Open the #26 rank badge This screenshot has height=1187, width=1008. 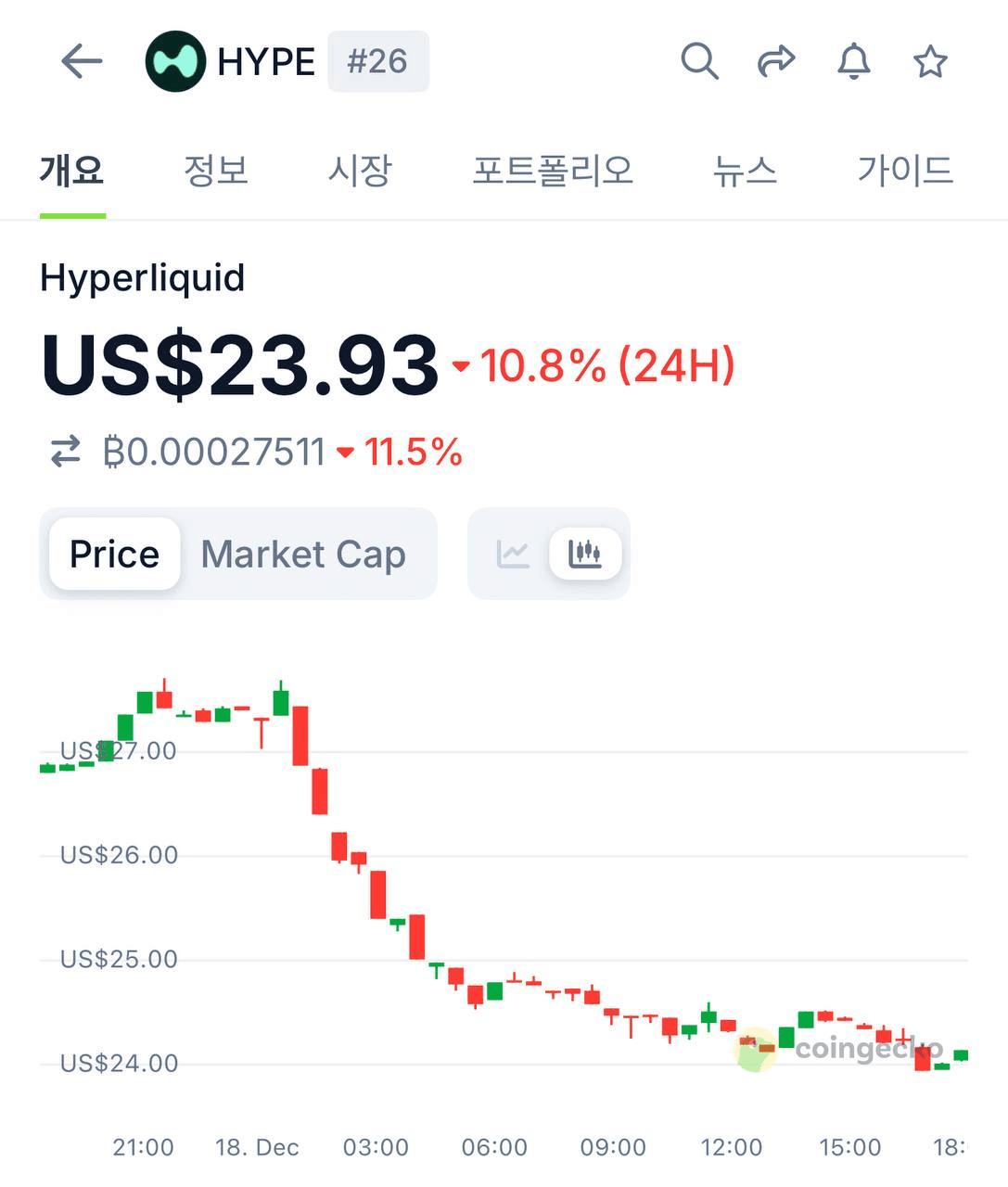coord(378,61)
